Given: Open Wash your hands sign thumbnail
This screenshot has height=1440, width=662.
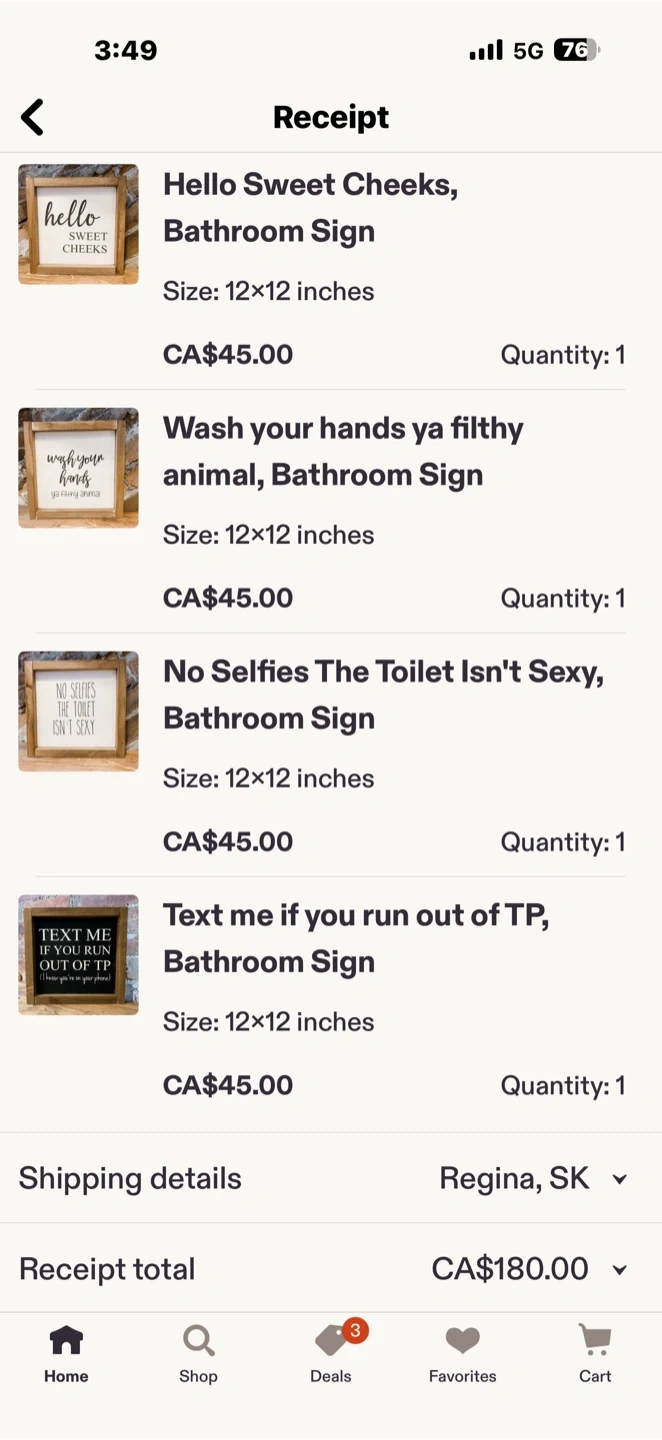Looking at the screenshot, I should click(x=78, y=467).
